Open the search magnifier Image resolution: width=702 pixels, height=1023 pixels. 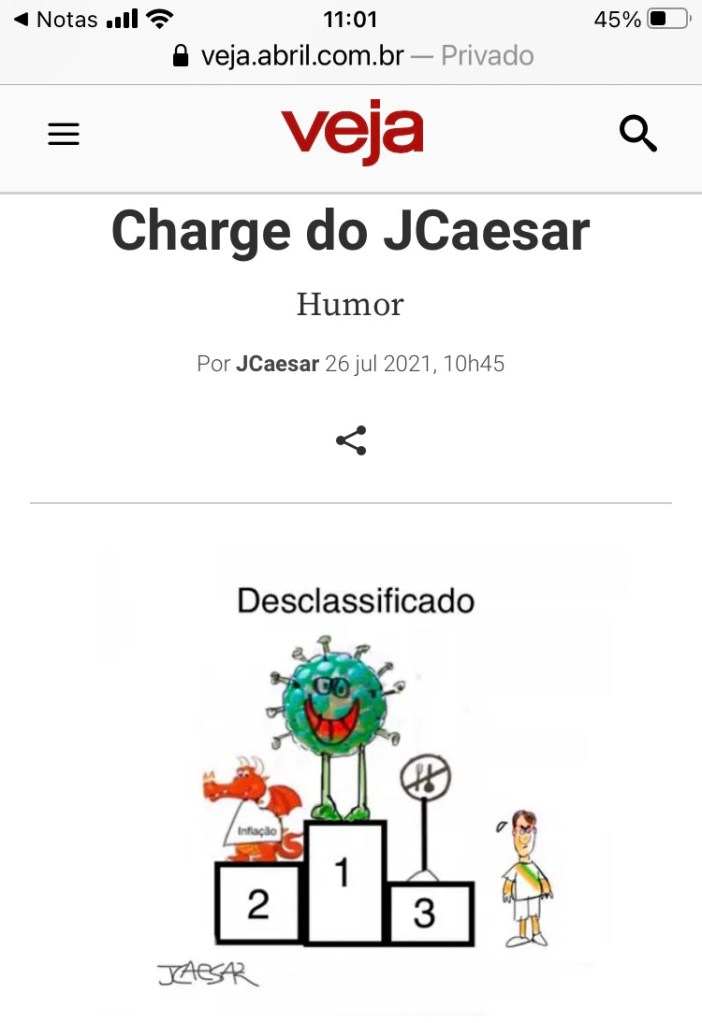[637, 133]
